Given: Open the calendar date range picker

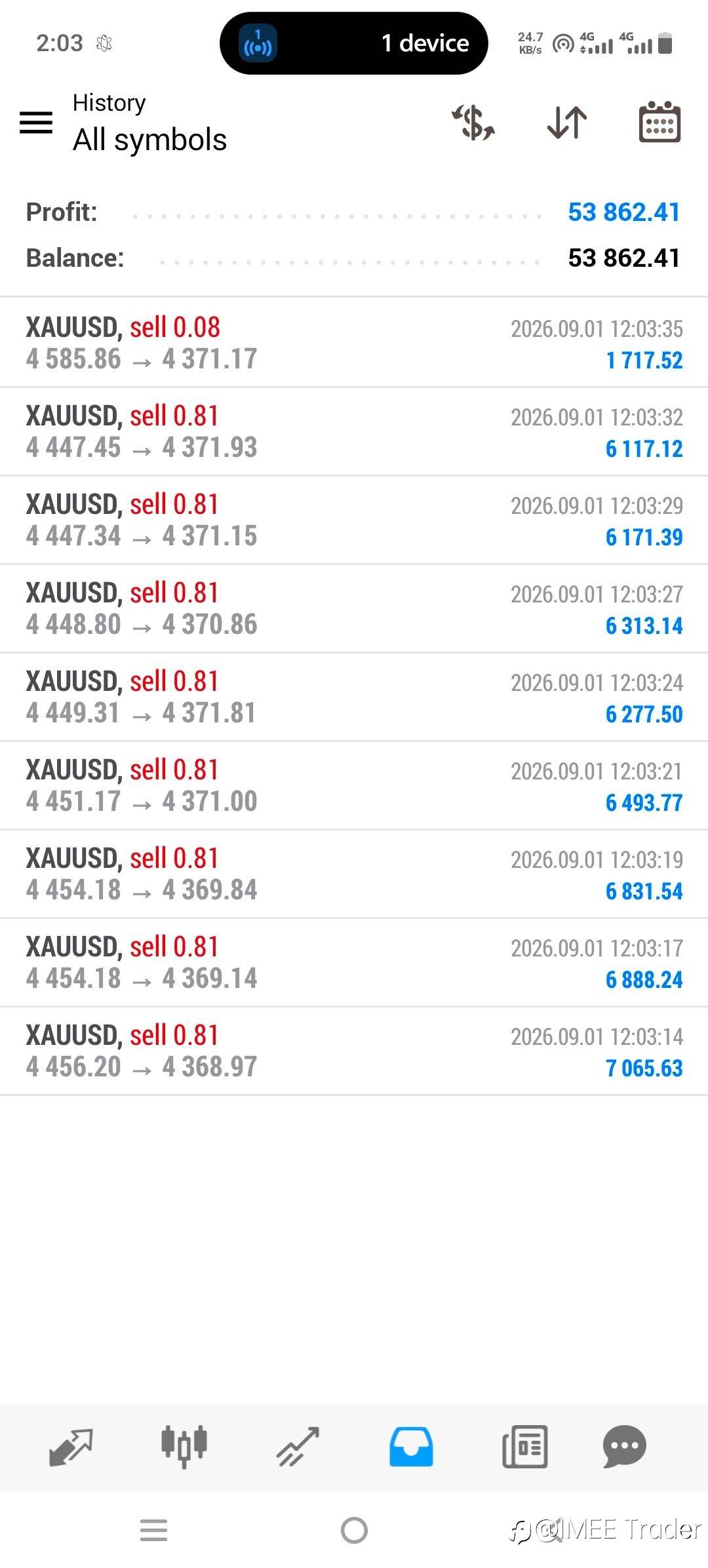Looking at the screenshot, I should [x=659, y=122].
